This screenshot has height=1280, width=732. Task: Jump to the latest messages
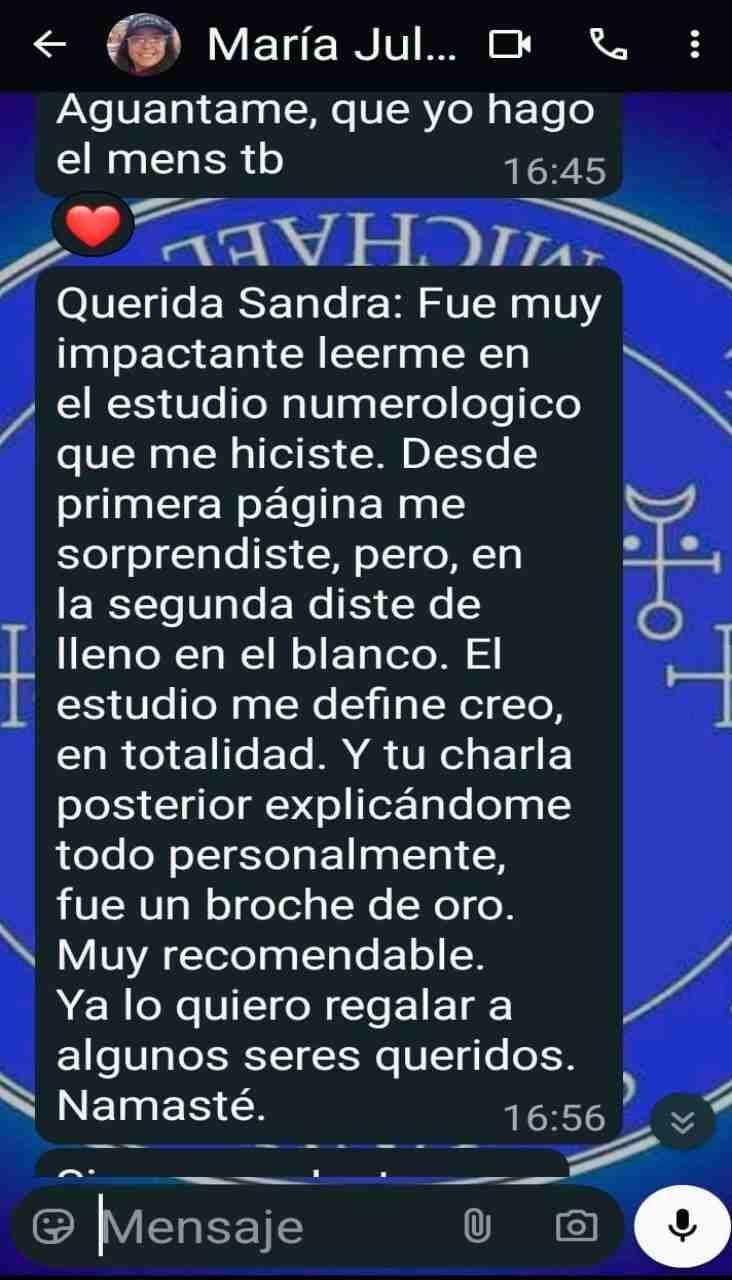(682, 1122)
